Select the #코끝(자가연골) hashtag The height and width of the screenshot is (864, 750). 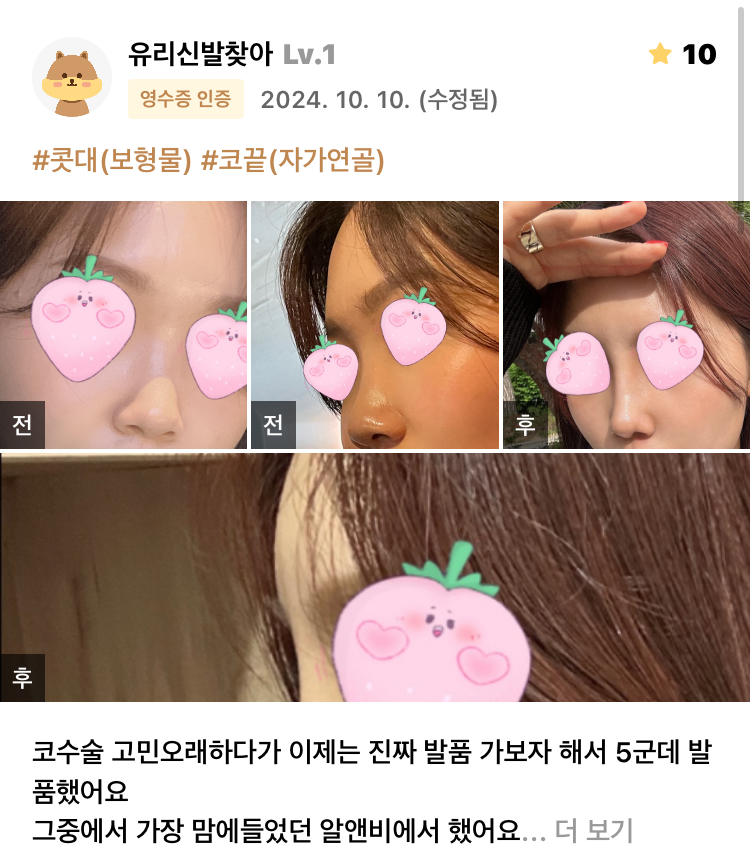coord(292,160)
